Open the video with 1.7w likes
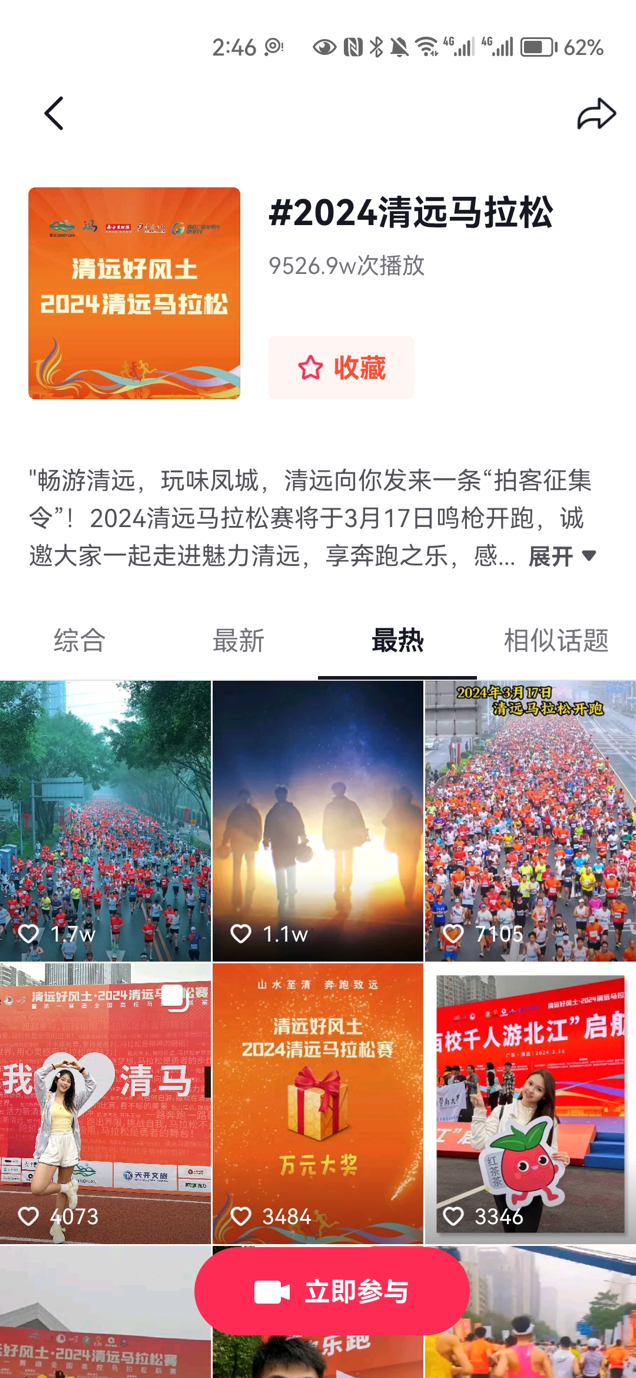The width and height of the screenshot is (636, 1378). click(x=105, y=820)
